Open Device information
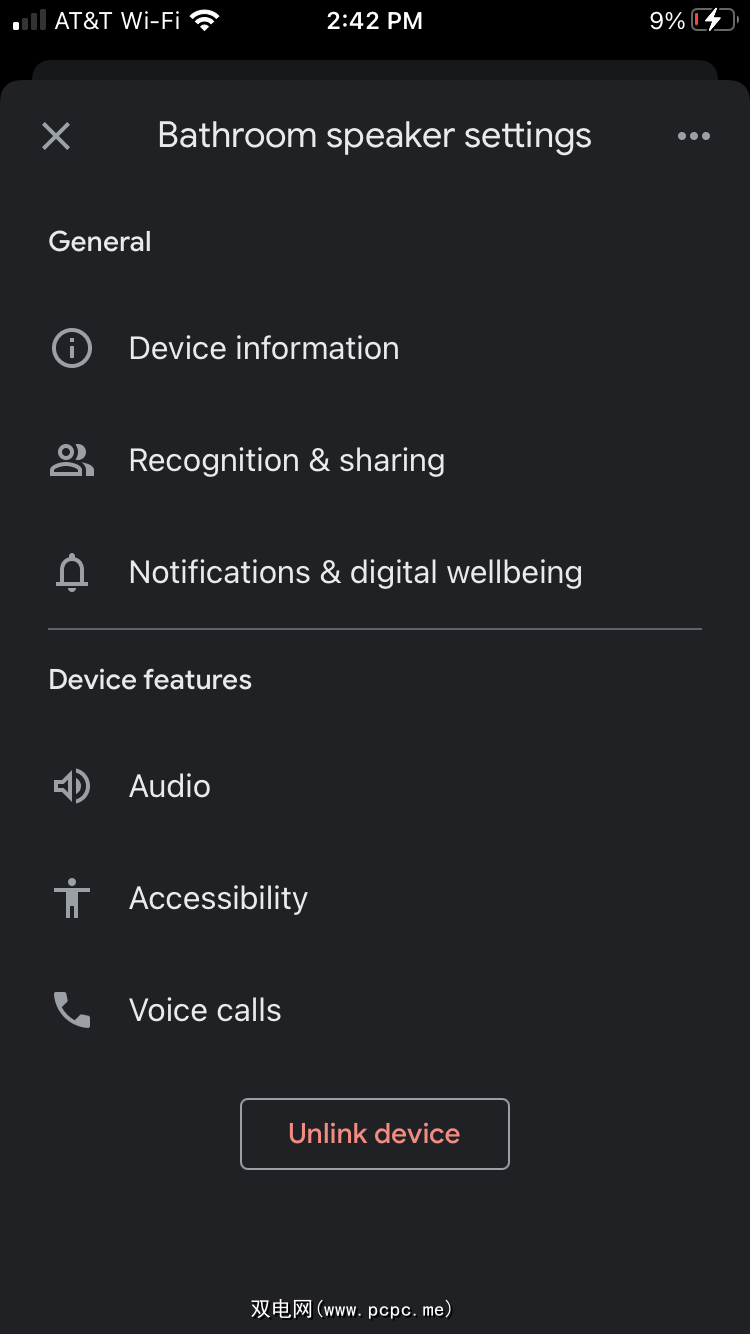This screenshot has height=1334, width=750. tap(264, 348)
